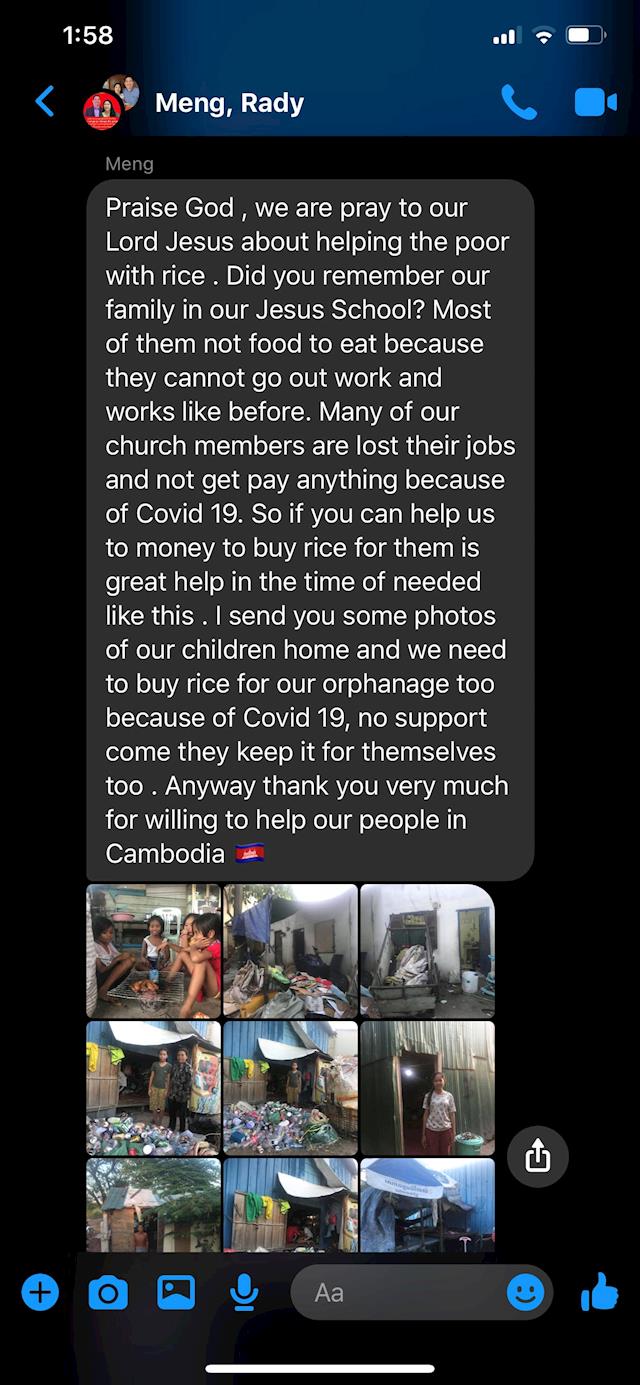The image size is (640, 1385).
Task: Open the photo of a woman standing in a doorway
Action: [427, 1088]
